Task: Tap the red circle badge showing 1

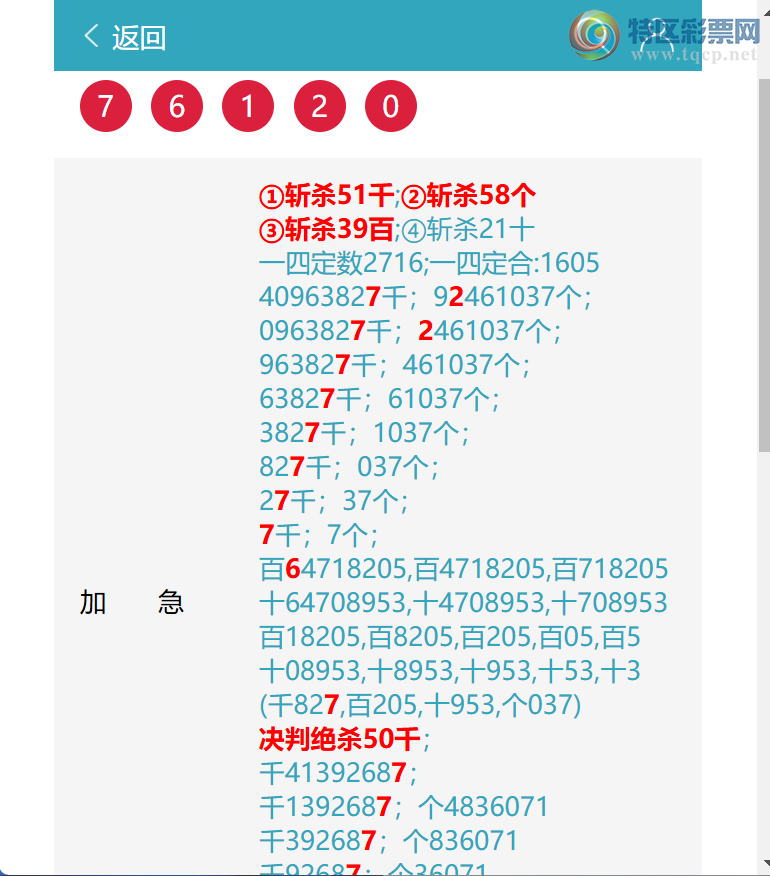Action: click(248, 105)
